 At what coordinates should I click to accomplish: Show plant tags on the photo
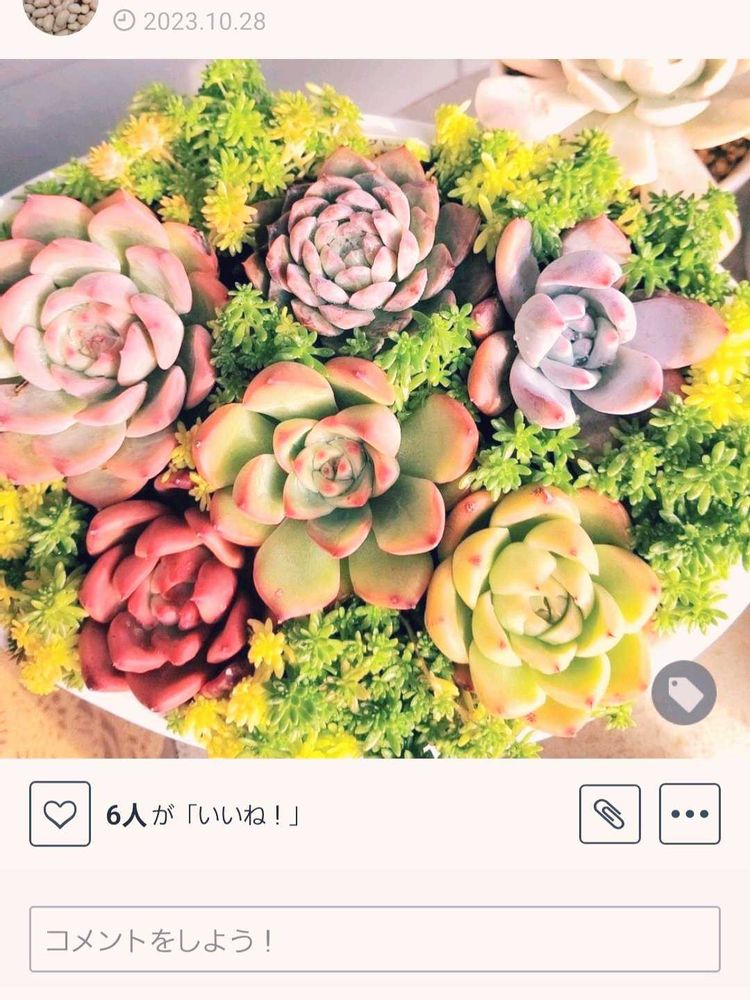[684, 693]
